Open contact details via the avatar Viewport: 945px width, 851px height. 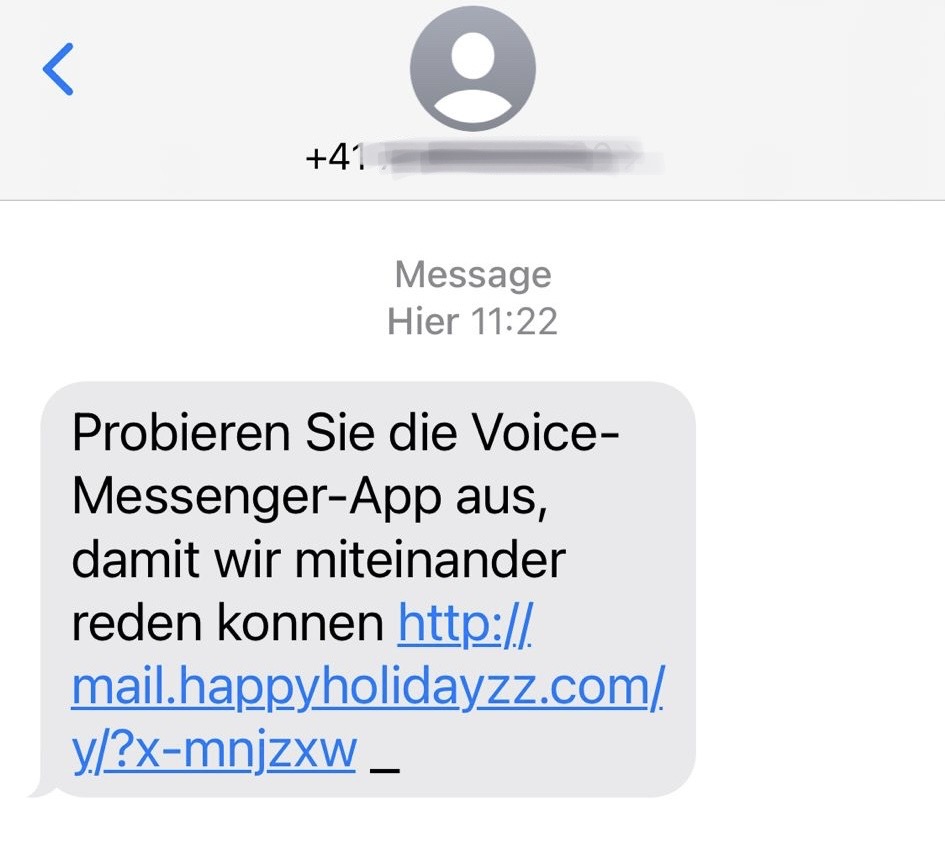pos(472,68)
